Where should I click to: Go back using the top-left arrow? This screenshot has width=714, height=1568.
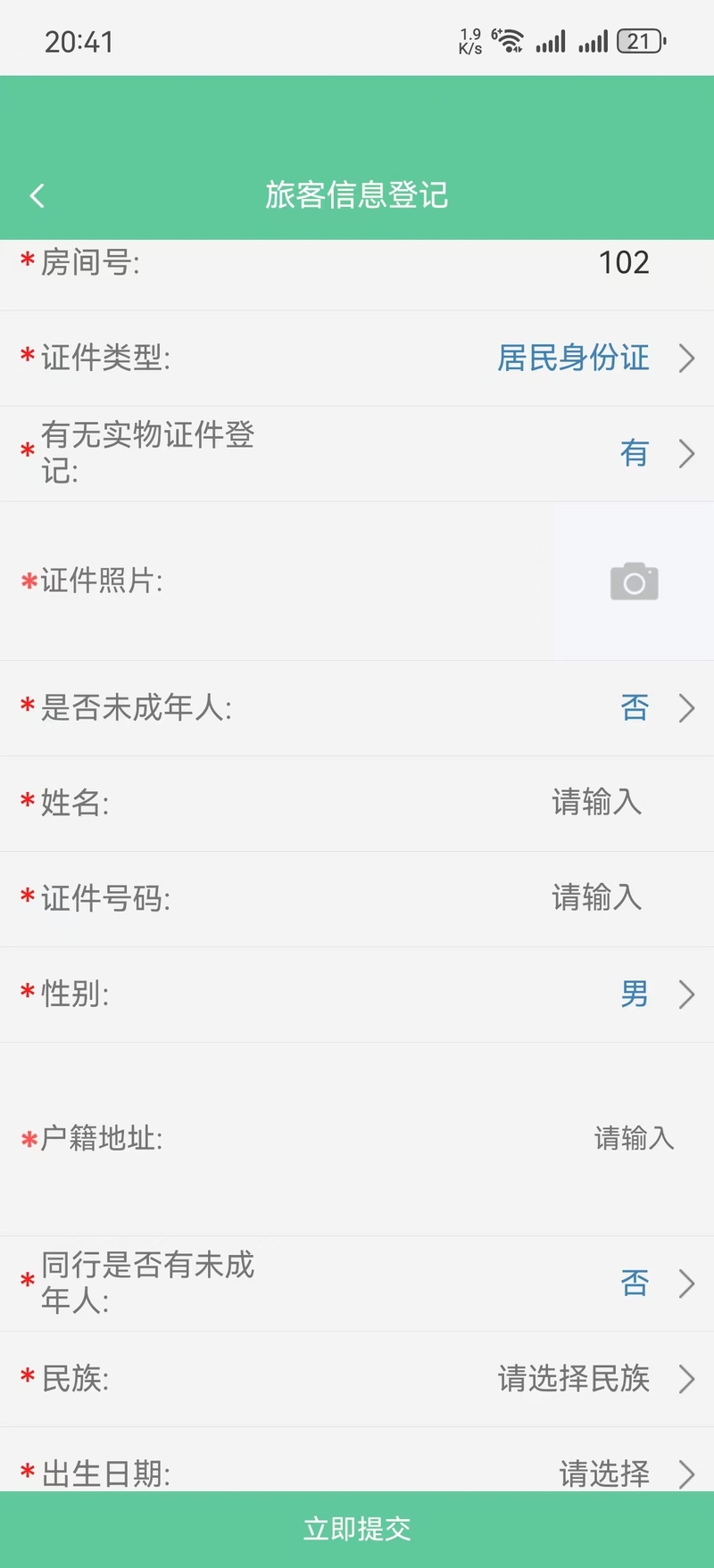(x=37, y=196)
